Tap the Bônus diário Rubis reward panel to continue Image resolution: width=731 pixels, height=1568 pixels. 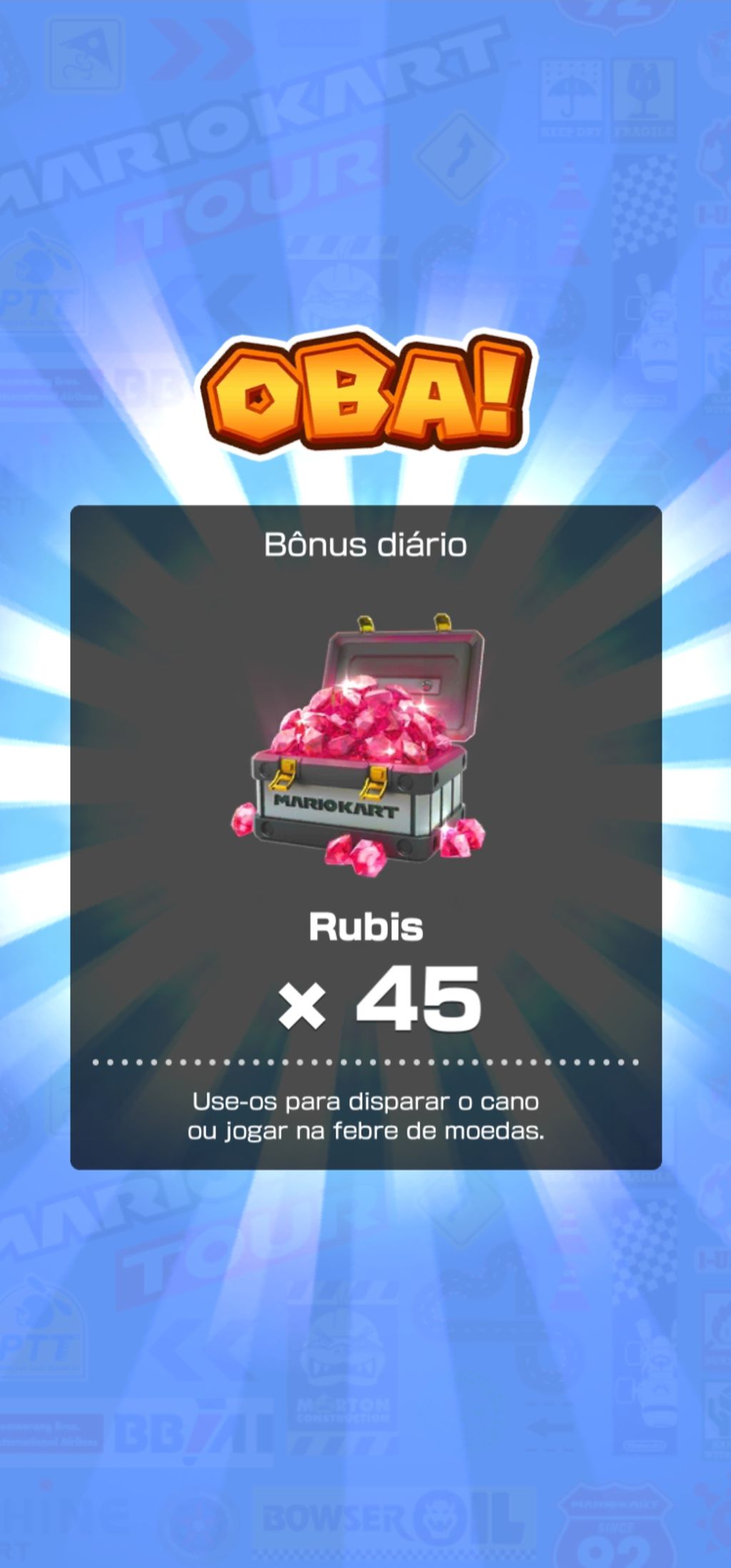coord(365,837)
